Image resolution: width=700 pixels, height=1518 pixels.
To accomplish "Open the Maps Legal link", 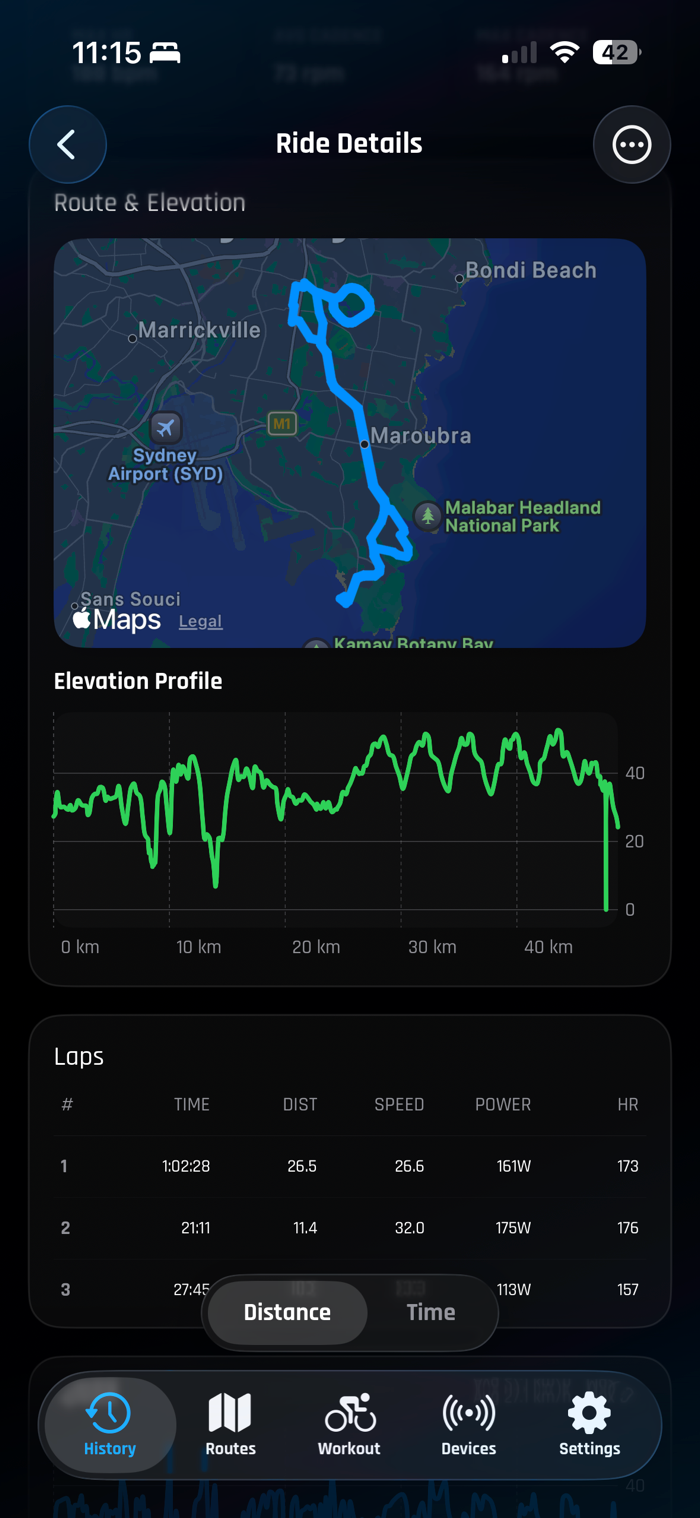I will [200, 621].
